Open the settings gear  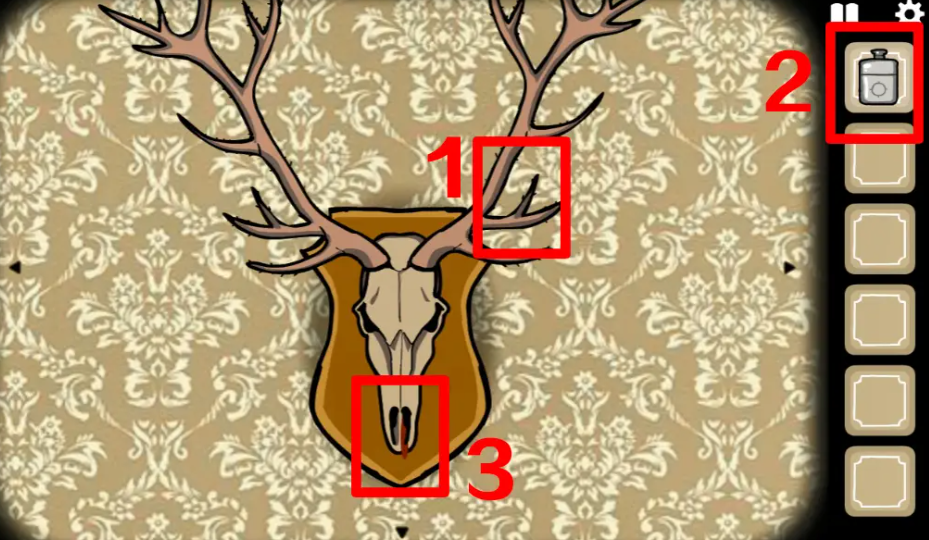pyautogui.click(x=908, y=12)
